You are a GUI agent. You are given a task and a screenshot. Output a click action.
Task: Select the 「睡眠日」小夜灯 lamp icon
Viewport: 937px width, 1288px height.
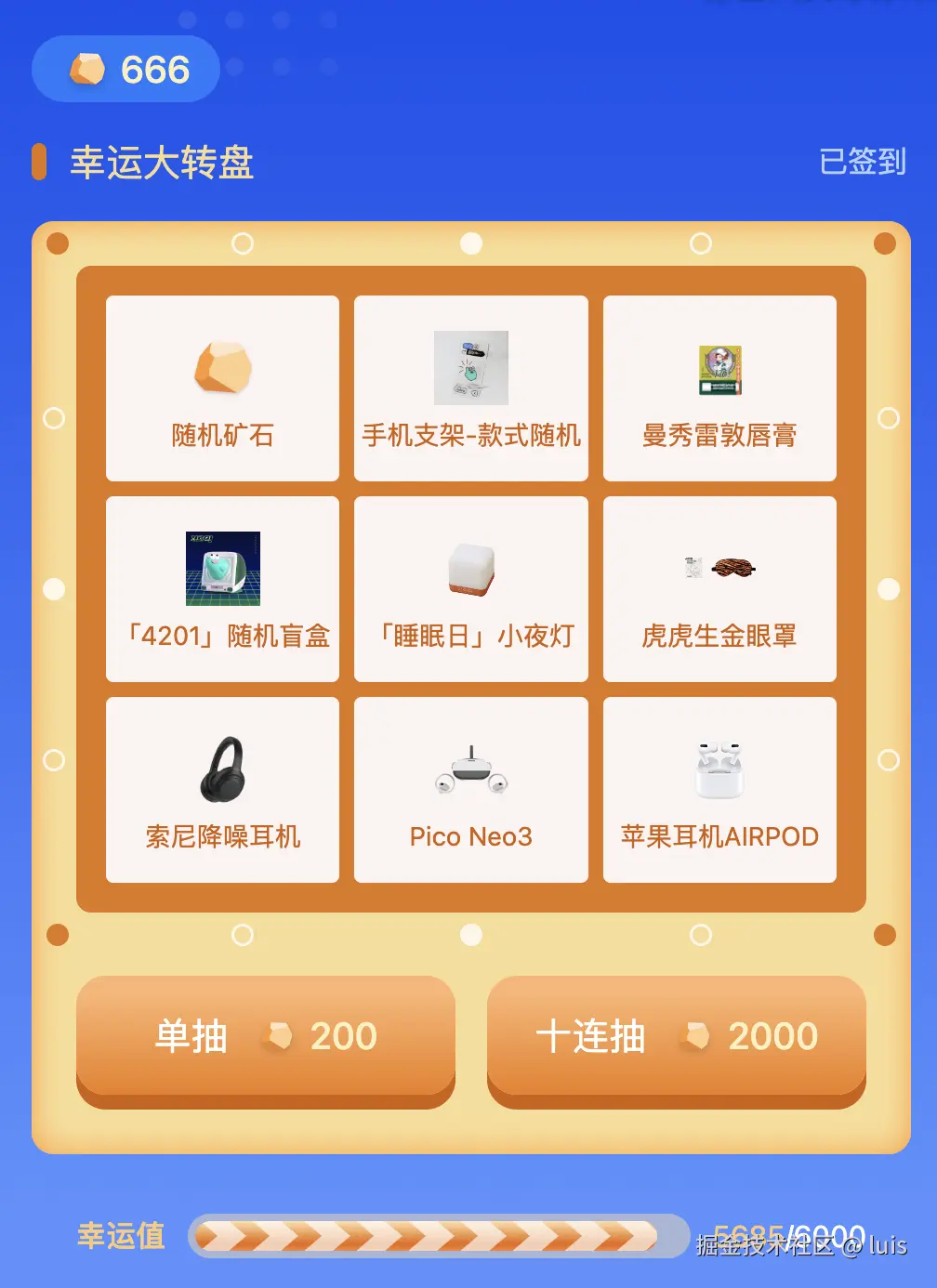(x=471, y=570)
